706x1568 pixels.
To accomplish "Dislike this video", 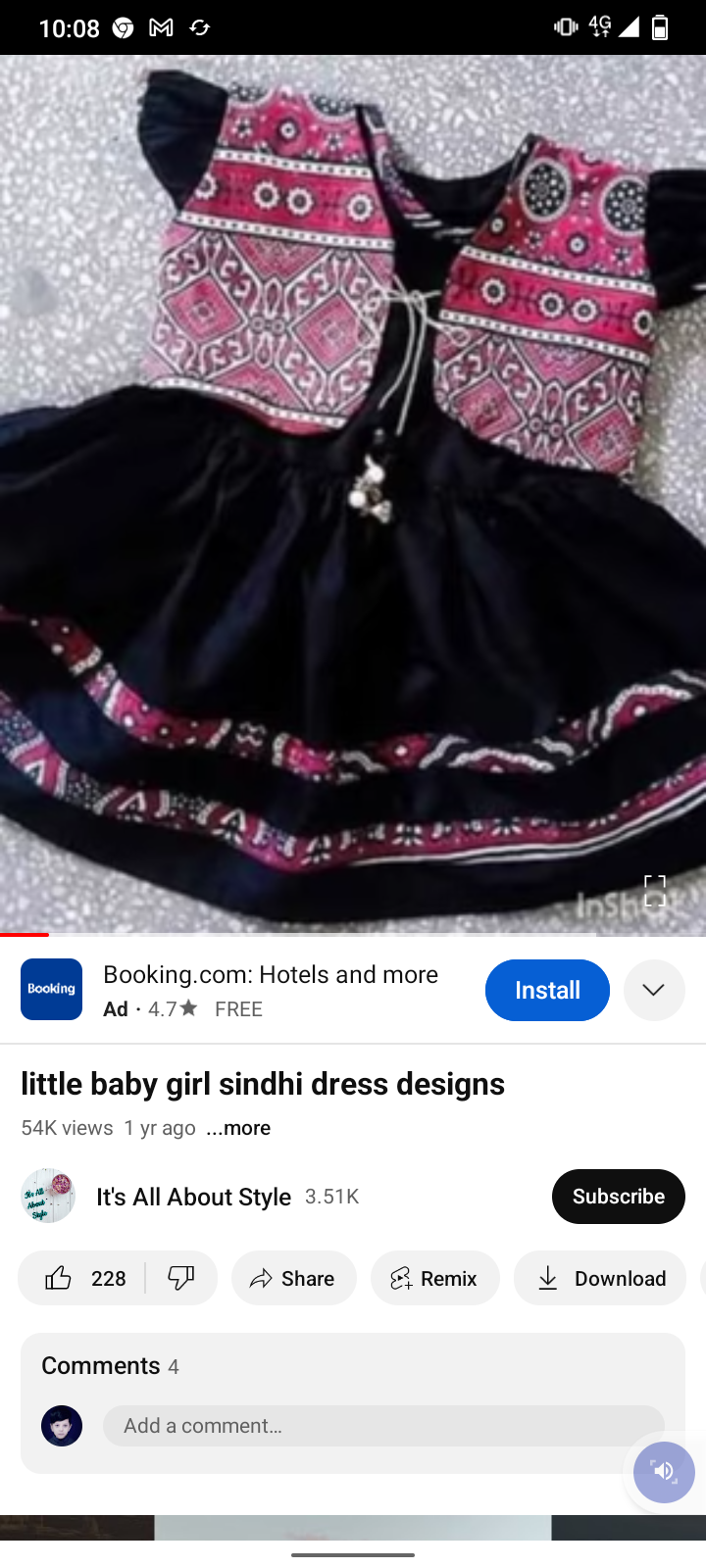I will tap(181, 1278).
